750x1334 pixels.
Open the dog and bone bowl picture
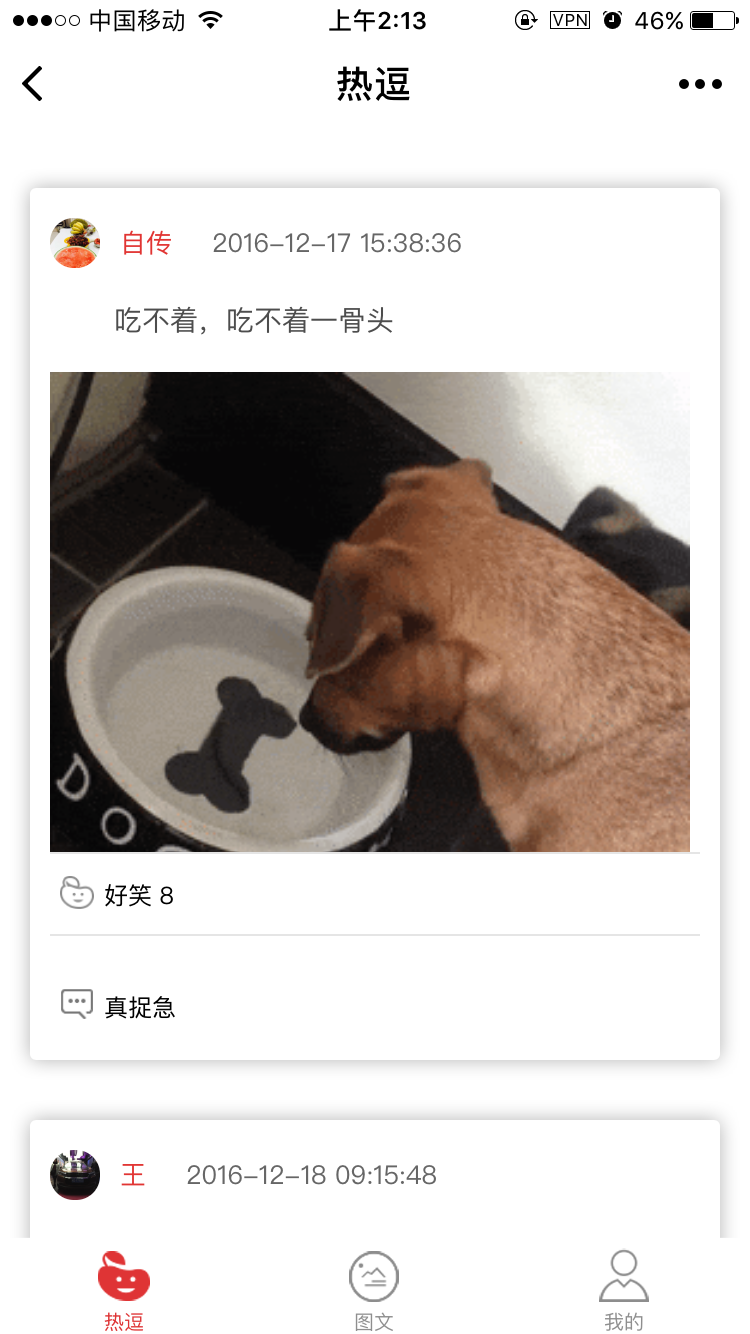point(370,612)
